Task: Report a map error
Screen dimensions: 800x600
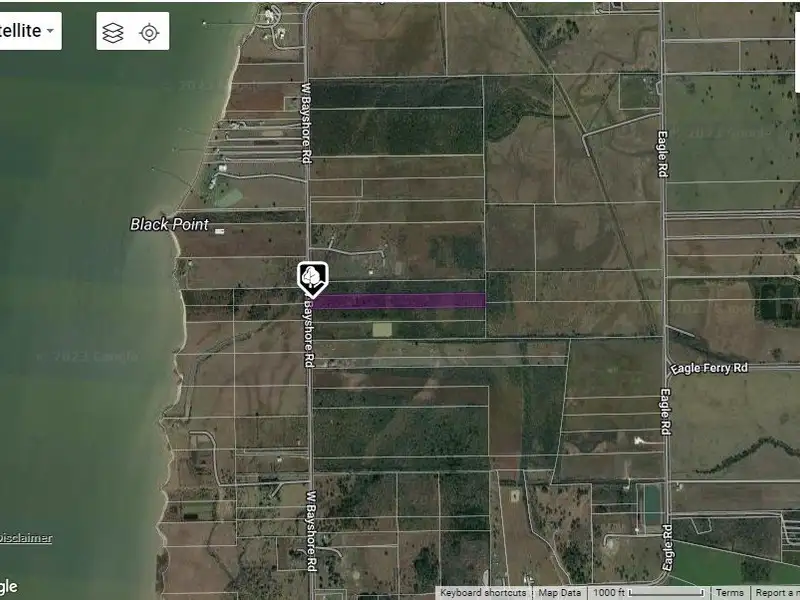Action: 776,593
